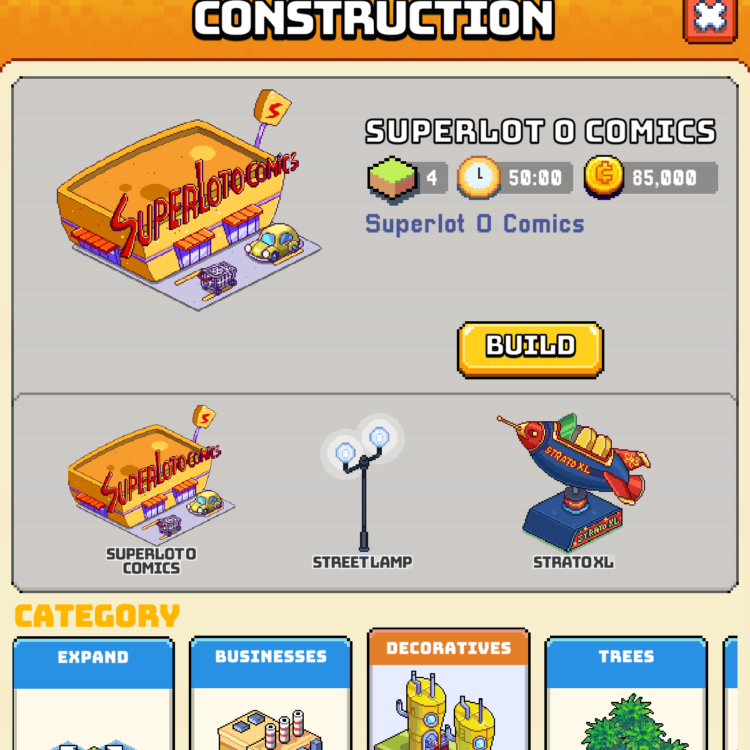Open the Decoratives category
Image resolution: width=750 pixels, height=750 pixels.
[448, 690]
